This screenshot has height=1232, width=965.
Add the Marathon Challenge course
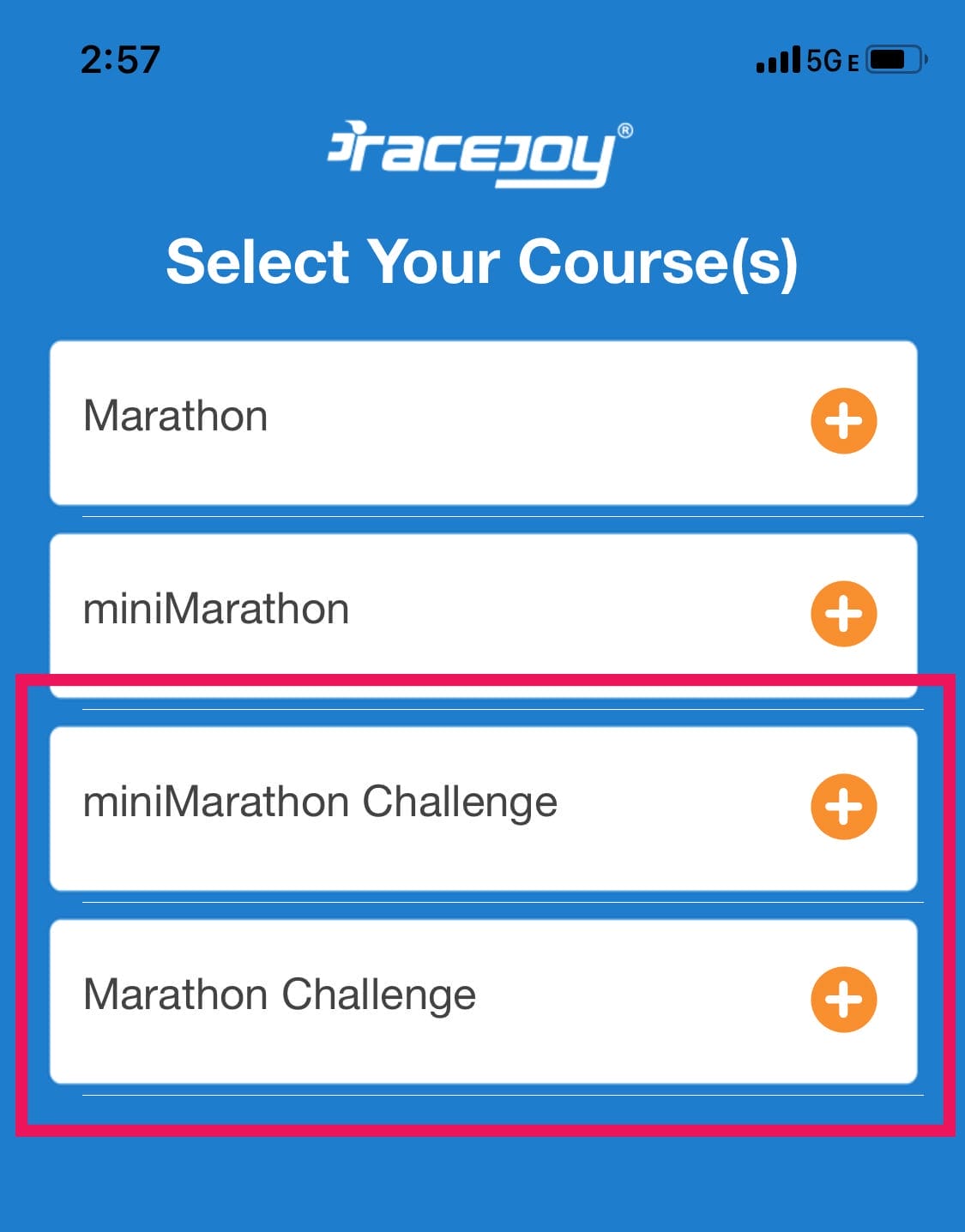(843, 1000)
